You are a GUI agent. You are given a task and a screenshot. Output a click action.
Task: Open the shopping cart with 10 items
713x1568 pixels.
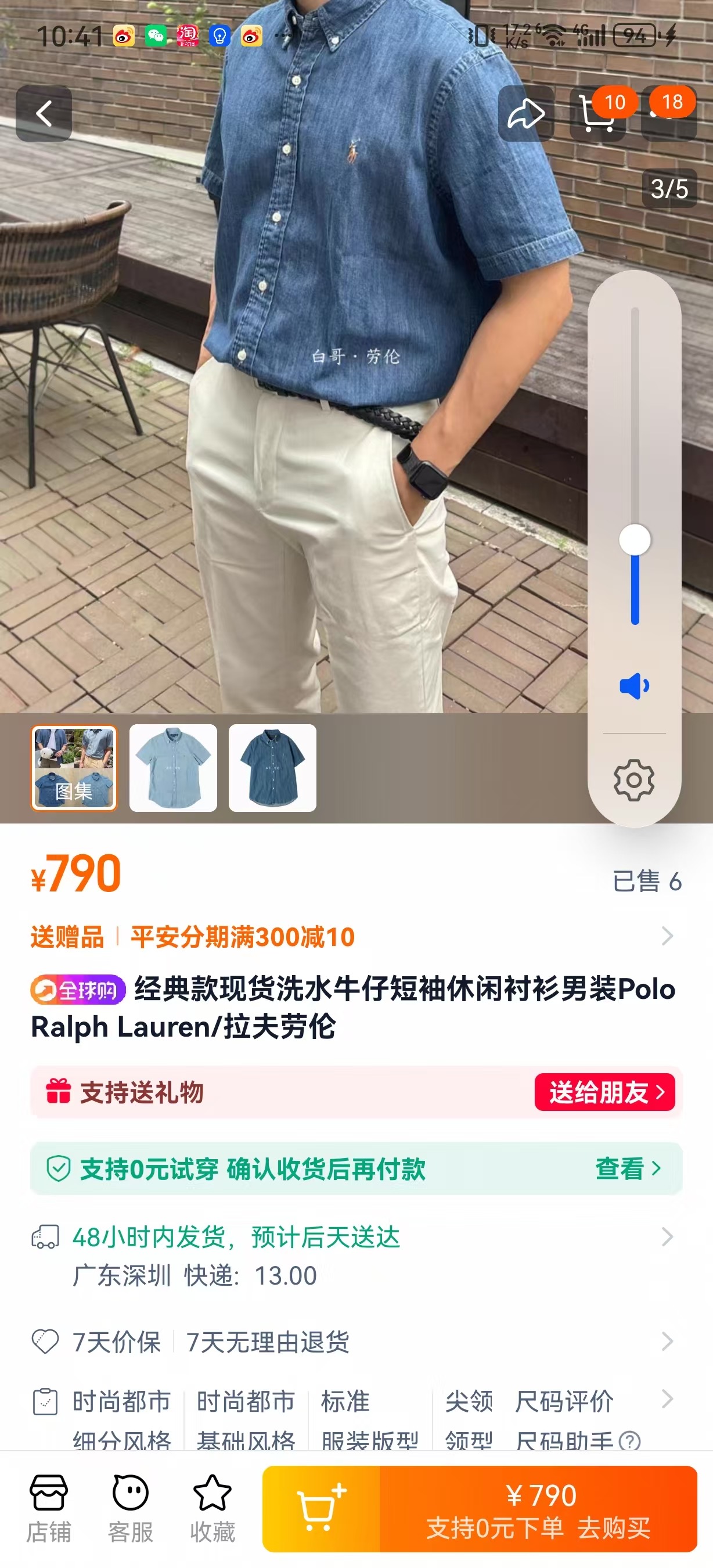(597, 114)
